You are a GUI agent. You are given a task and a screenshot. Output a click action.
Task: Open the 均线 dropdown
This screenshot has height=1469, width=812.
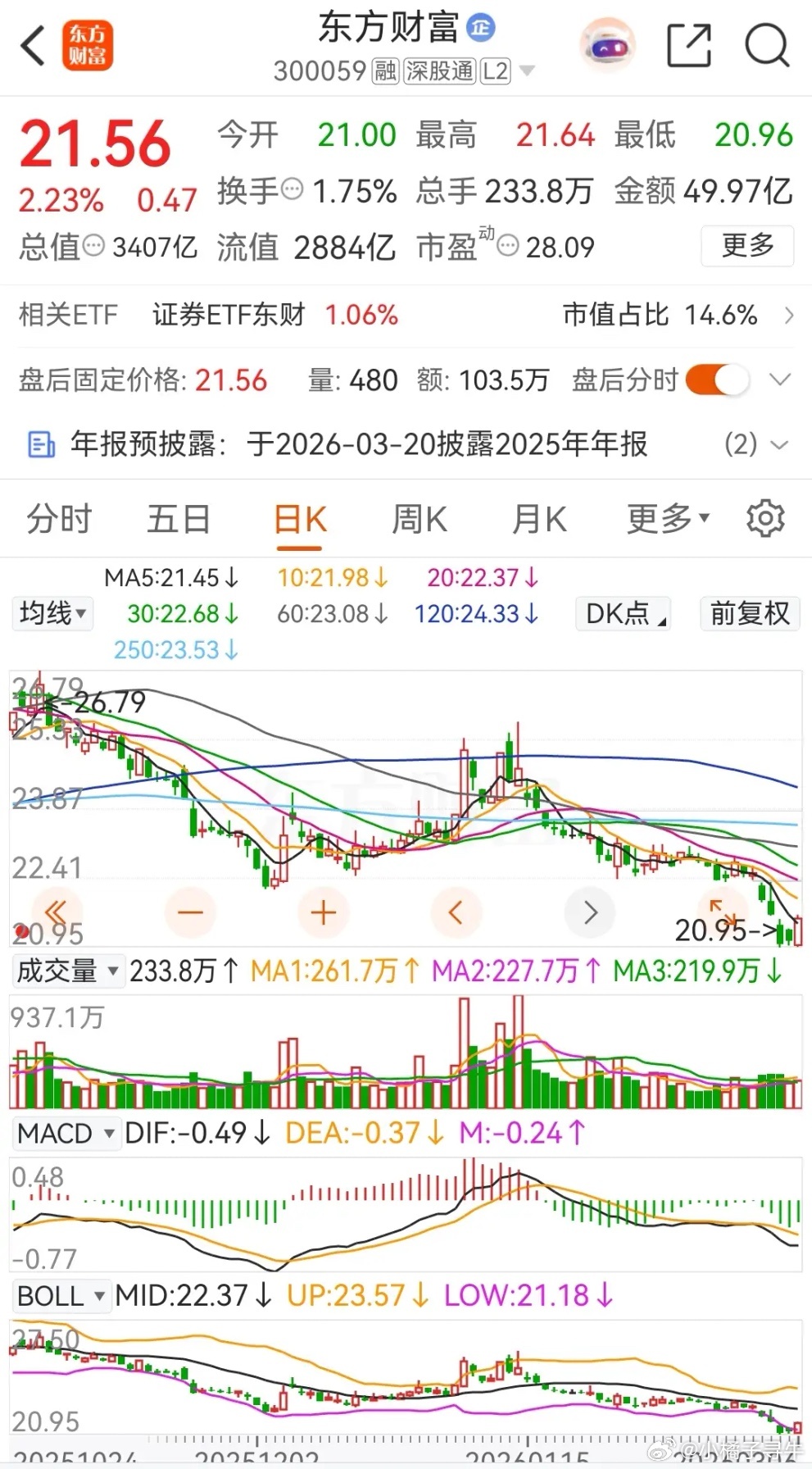coord(52,613)
